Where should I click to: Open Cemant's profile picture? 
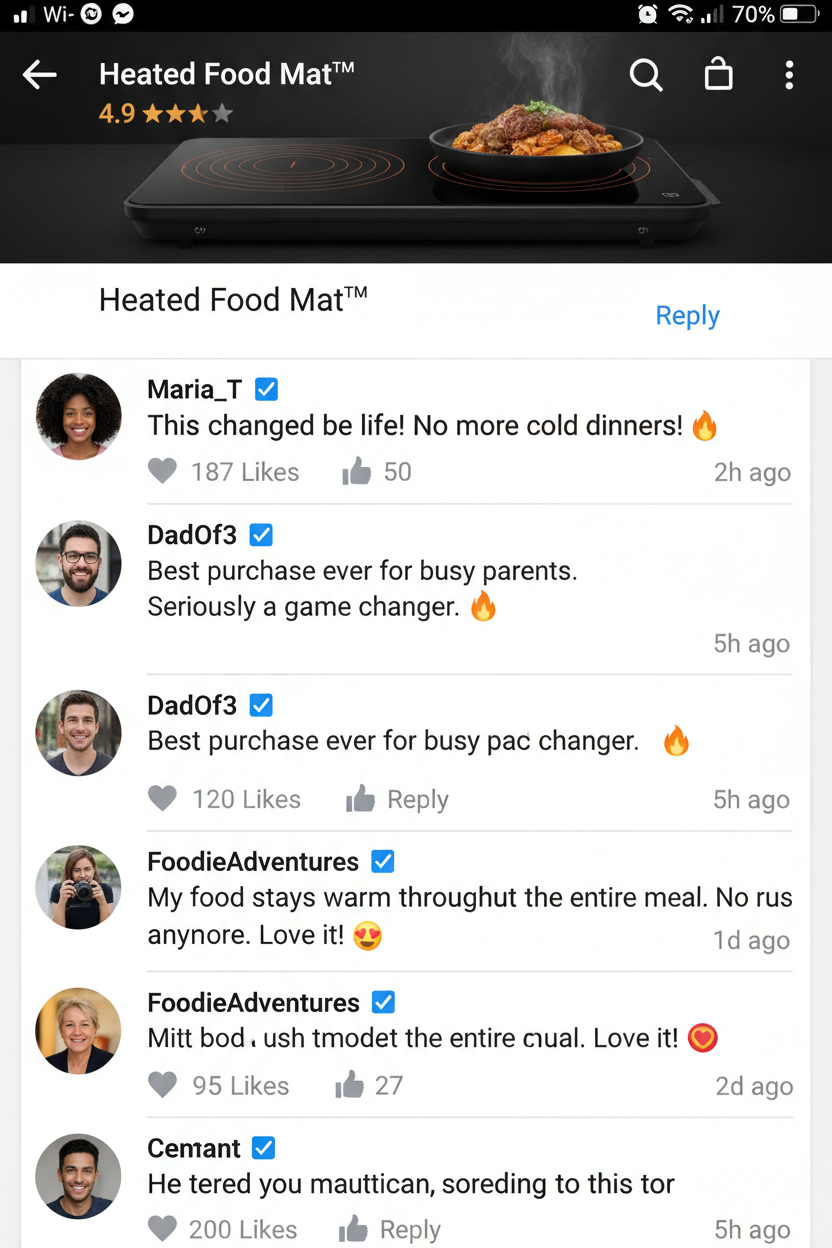[78, 1176]
